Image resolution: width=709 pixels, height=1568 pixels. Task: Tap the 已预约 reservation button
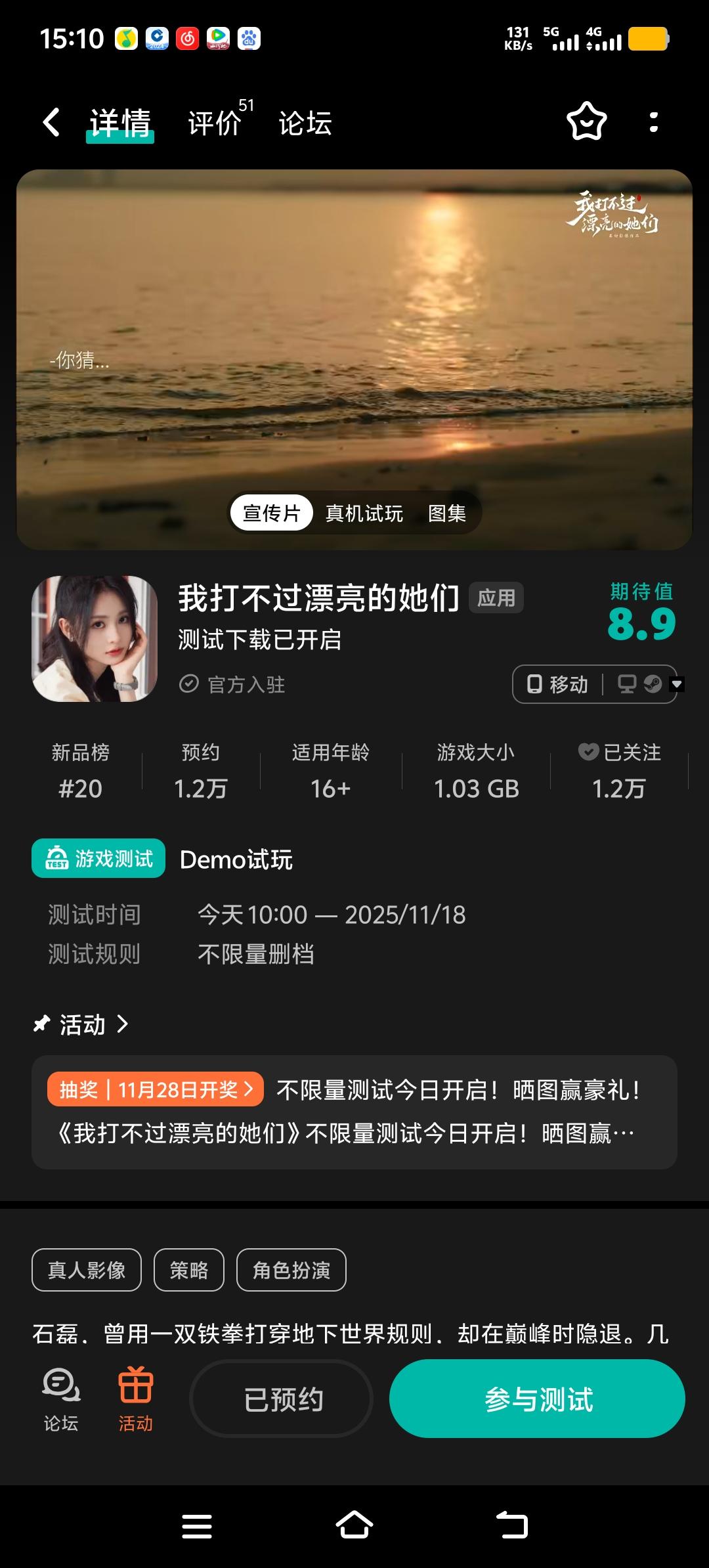click(x=281, y=1399)
